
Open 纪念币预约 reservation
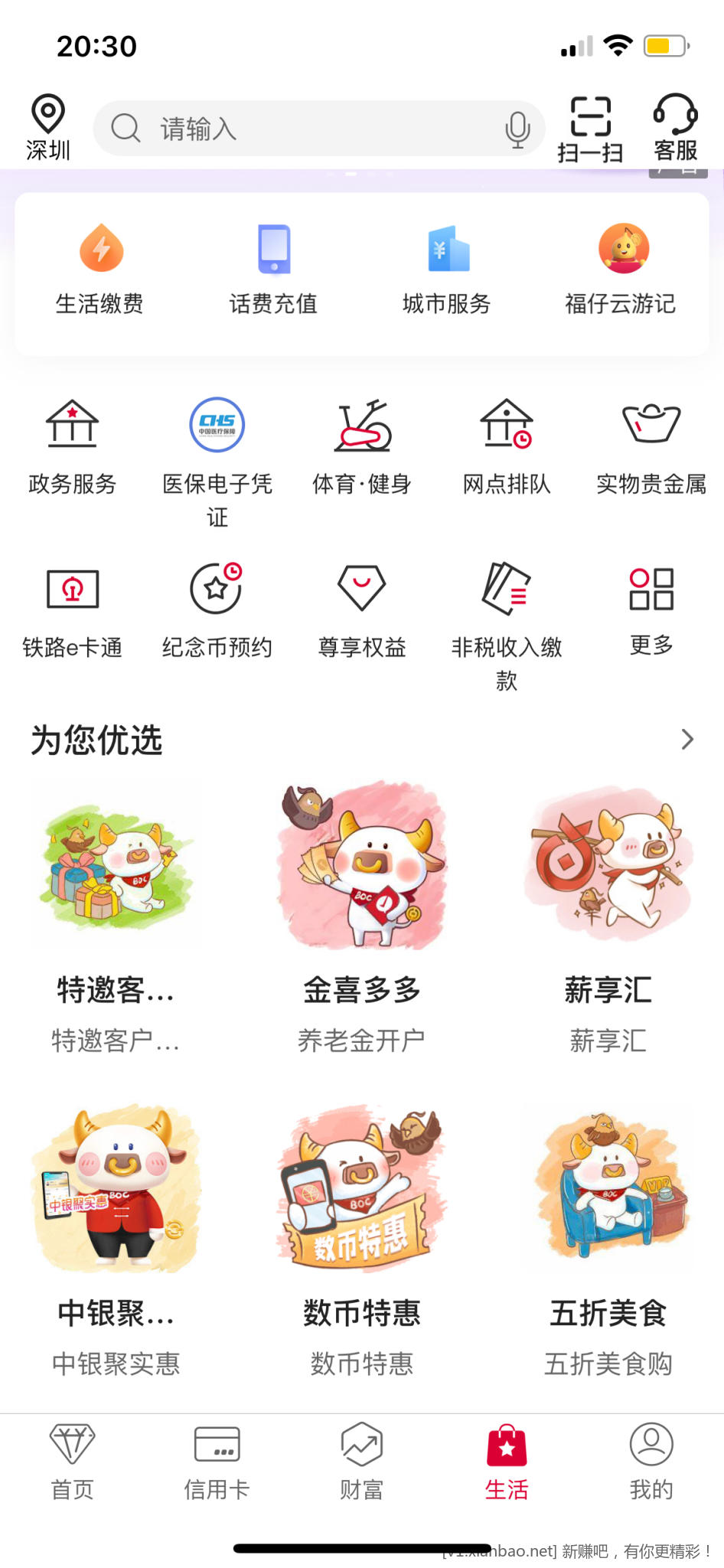click(217, 610)
